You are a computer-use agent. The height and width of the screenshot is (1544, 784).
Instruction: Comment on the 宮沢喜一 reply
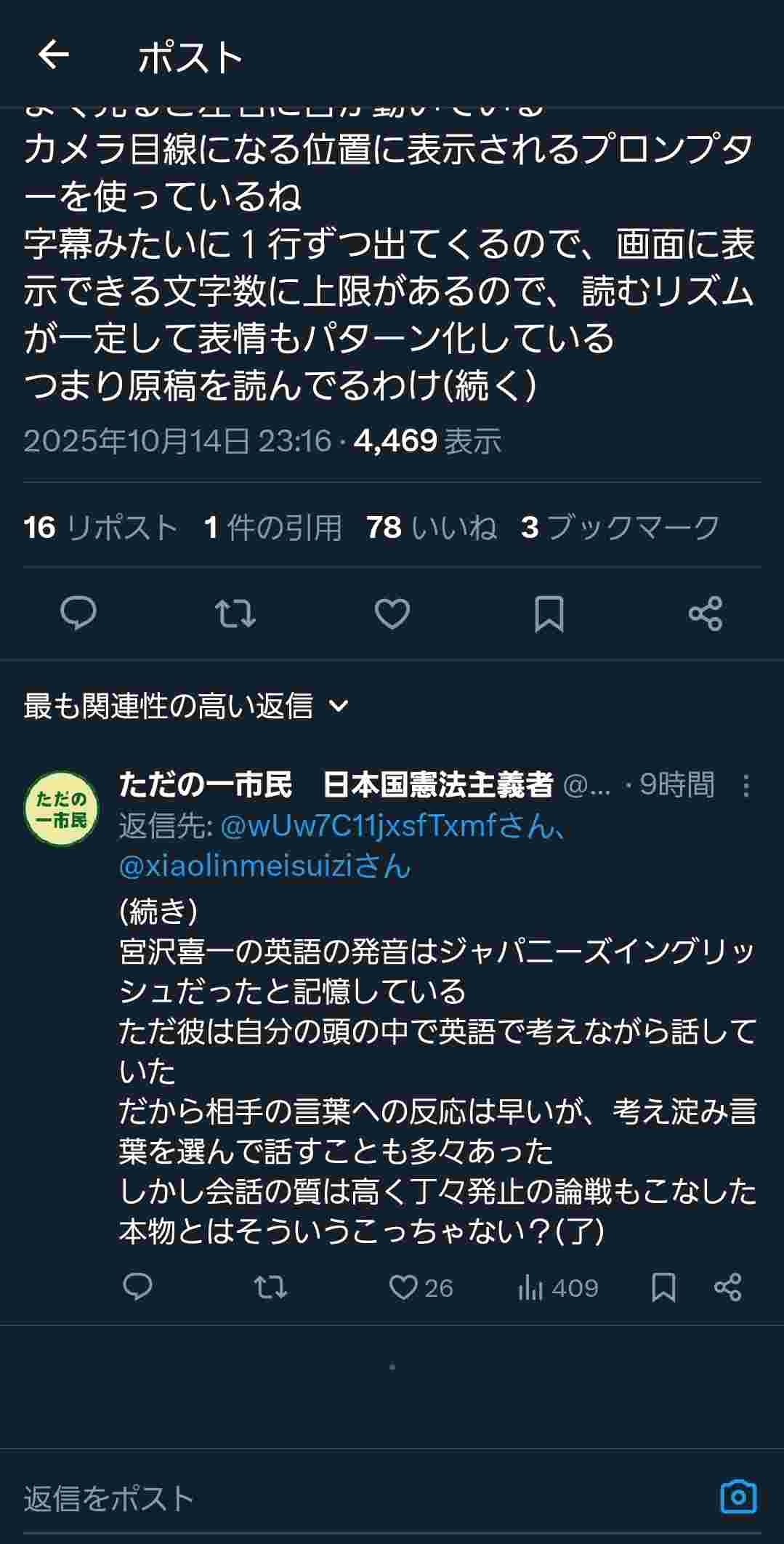(137, 1287)
